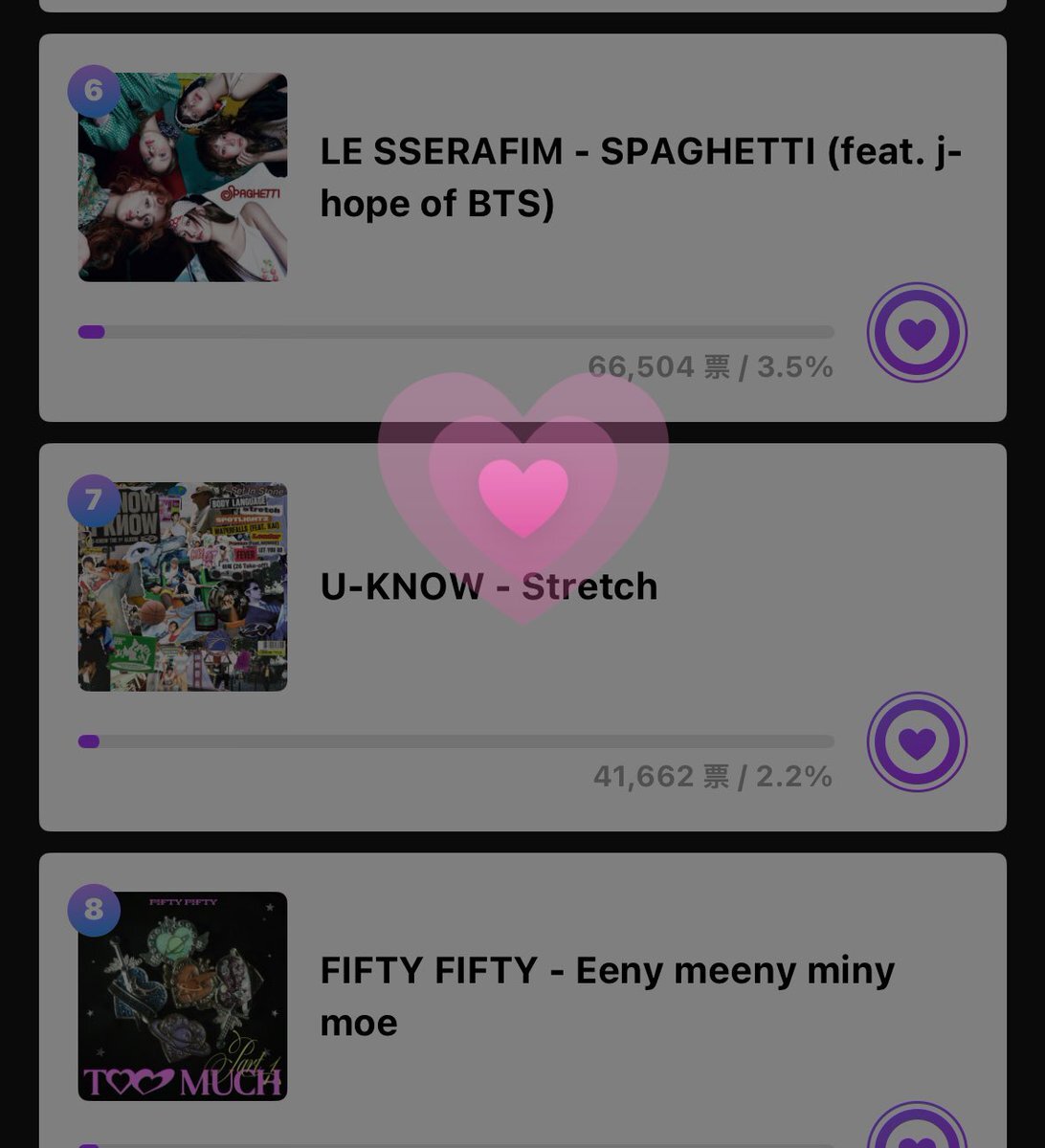Viewport: 1045px width, 1148px height.
Task: Vote with the heart for U-KNOW Stretch
Action: click(x=917, y=742)
